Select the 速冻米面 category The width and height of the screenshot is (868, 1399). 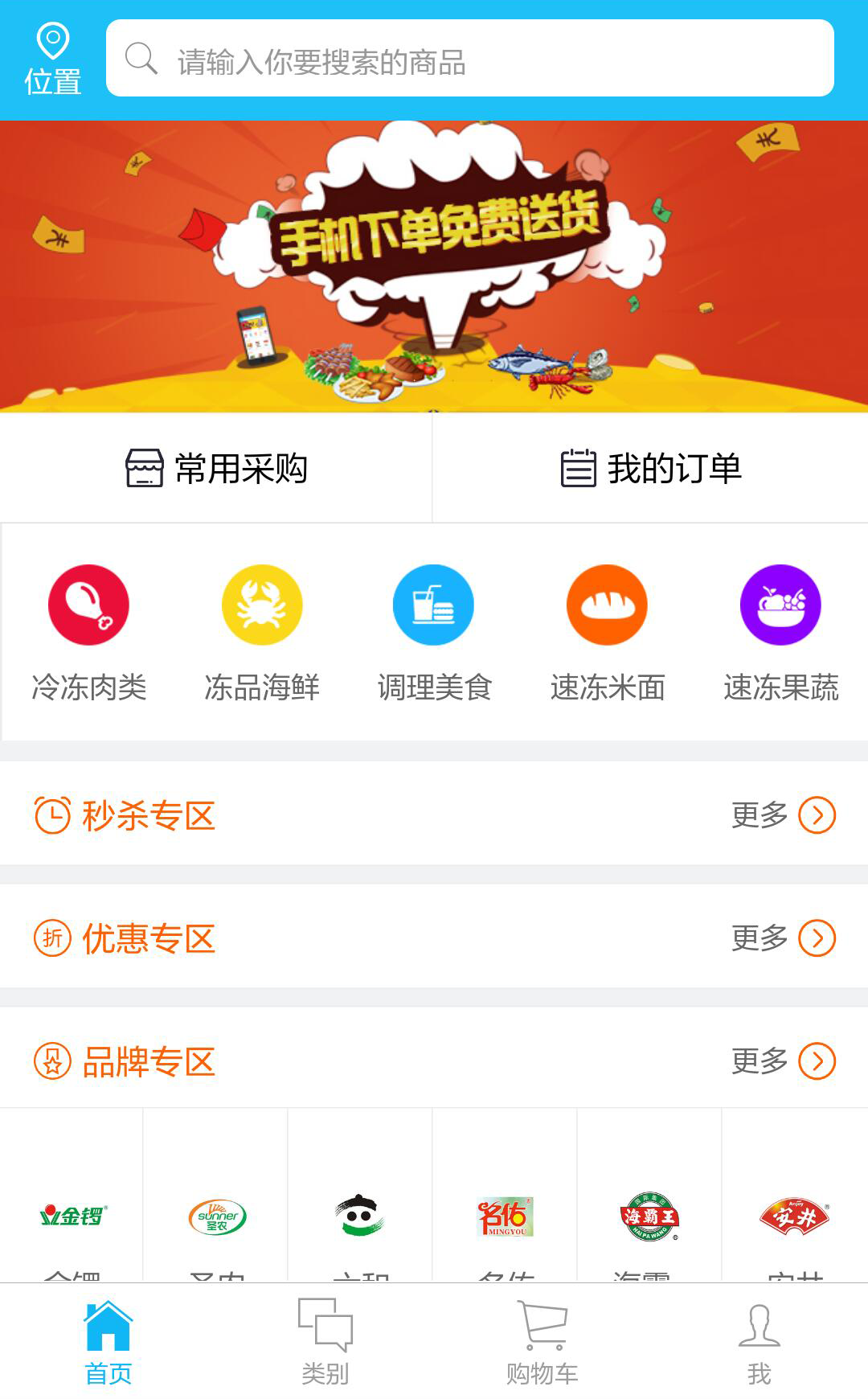coord(607,631)
